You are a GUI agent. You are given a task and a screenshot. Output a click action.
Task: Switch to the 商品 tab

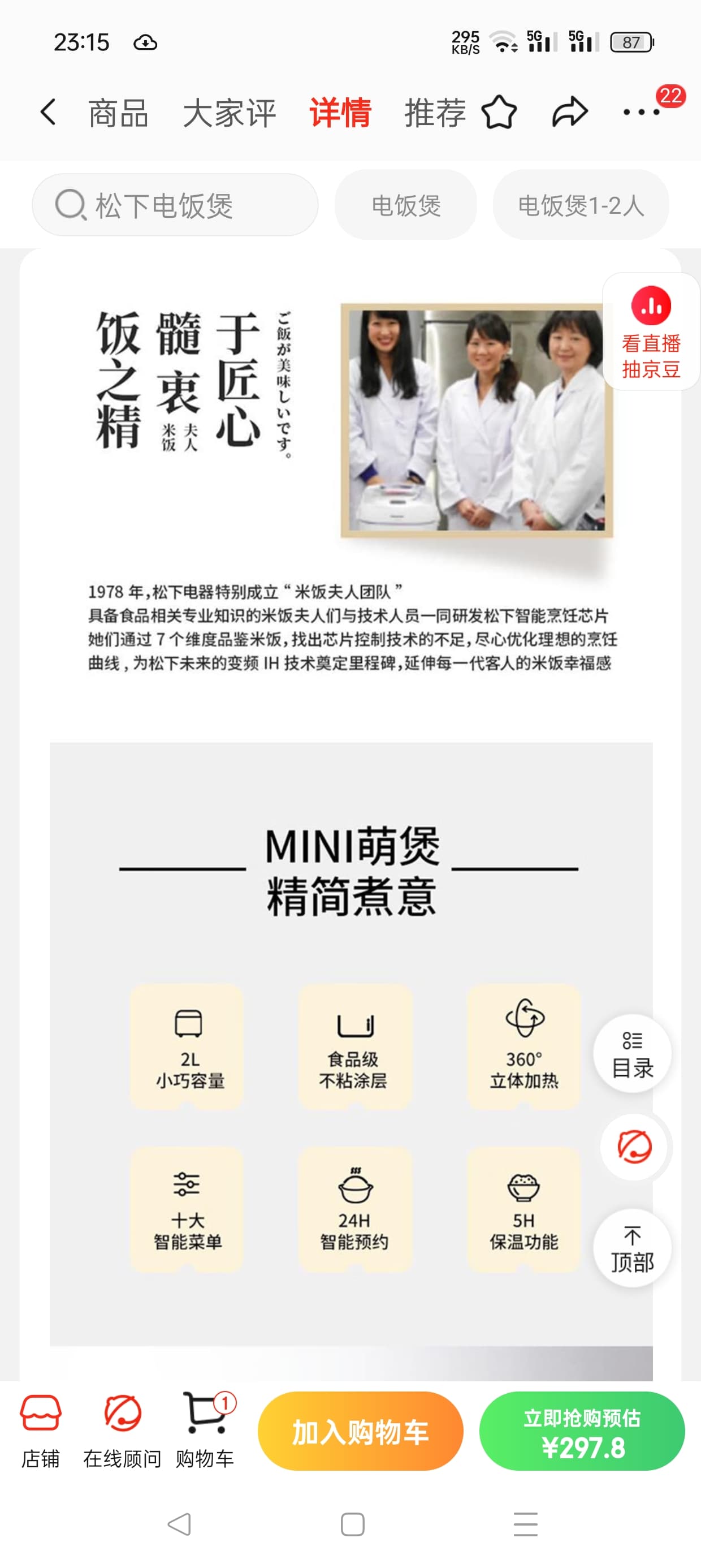(x=118, y=113)
